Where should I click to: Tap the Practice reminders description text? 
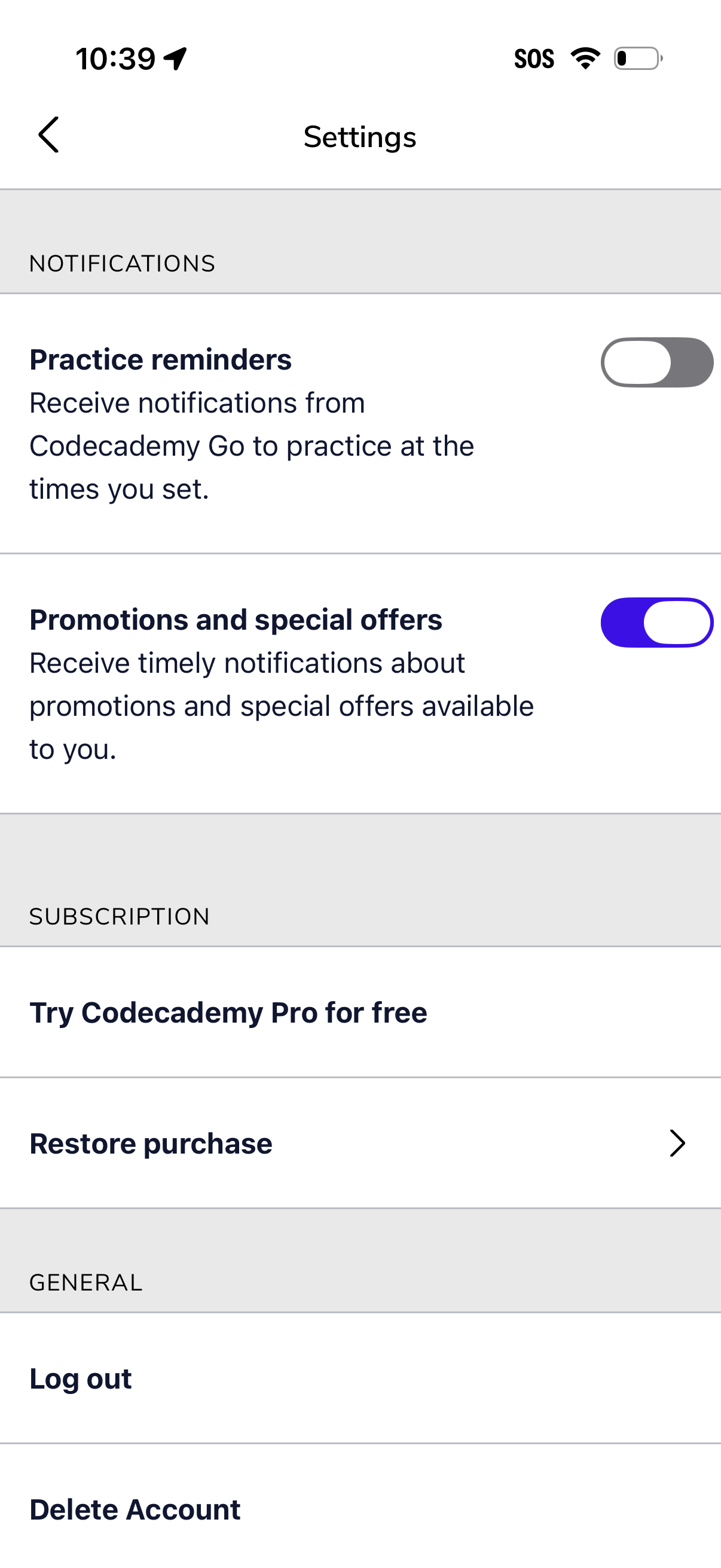[x=251, y=445]
